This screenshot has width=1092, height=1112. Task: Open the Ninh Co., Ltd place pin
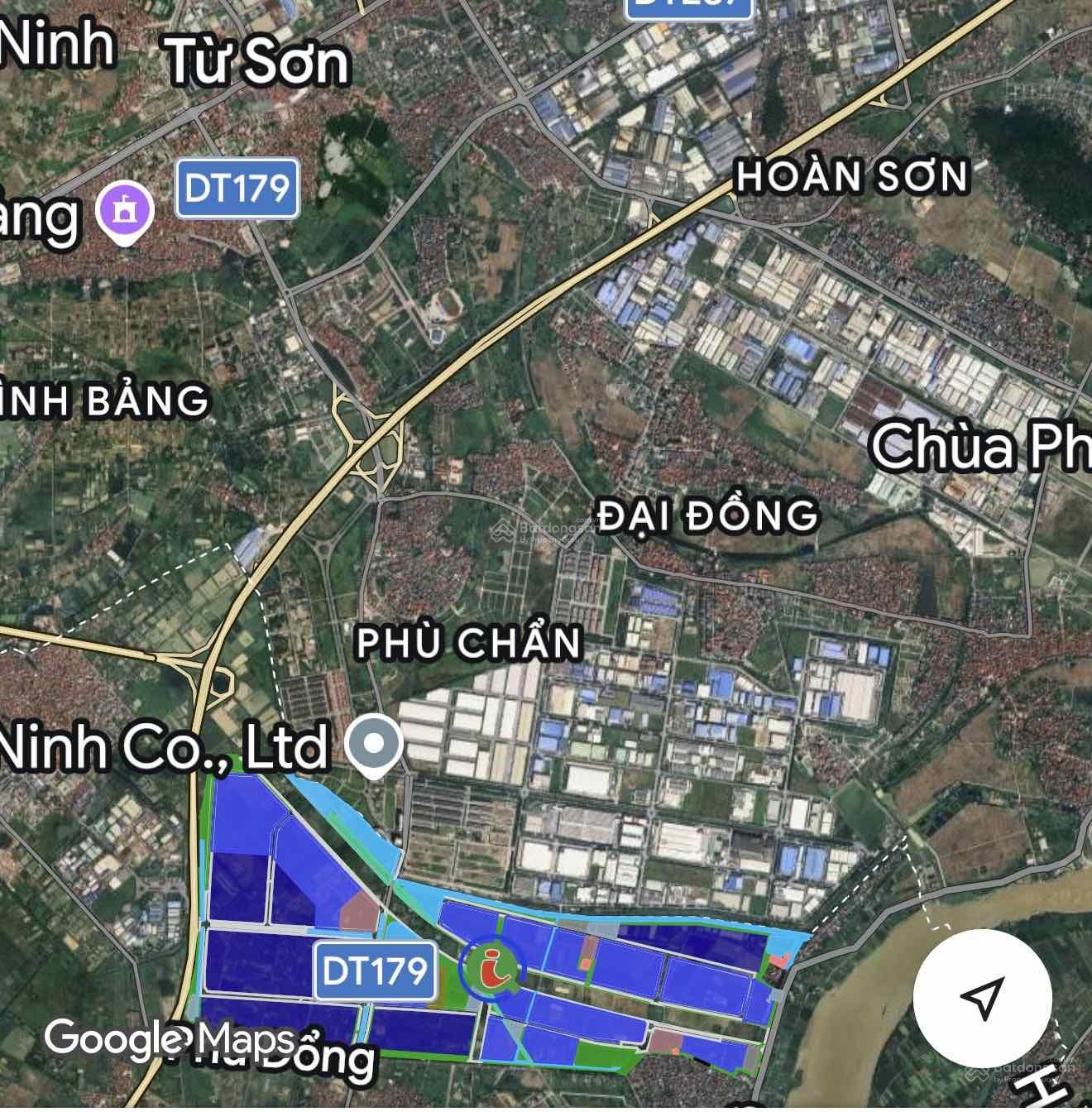(x=374, y=744)
